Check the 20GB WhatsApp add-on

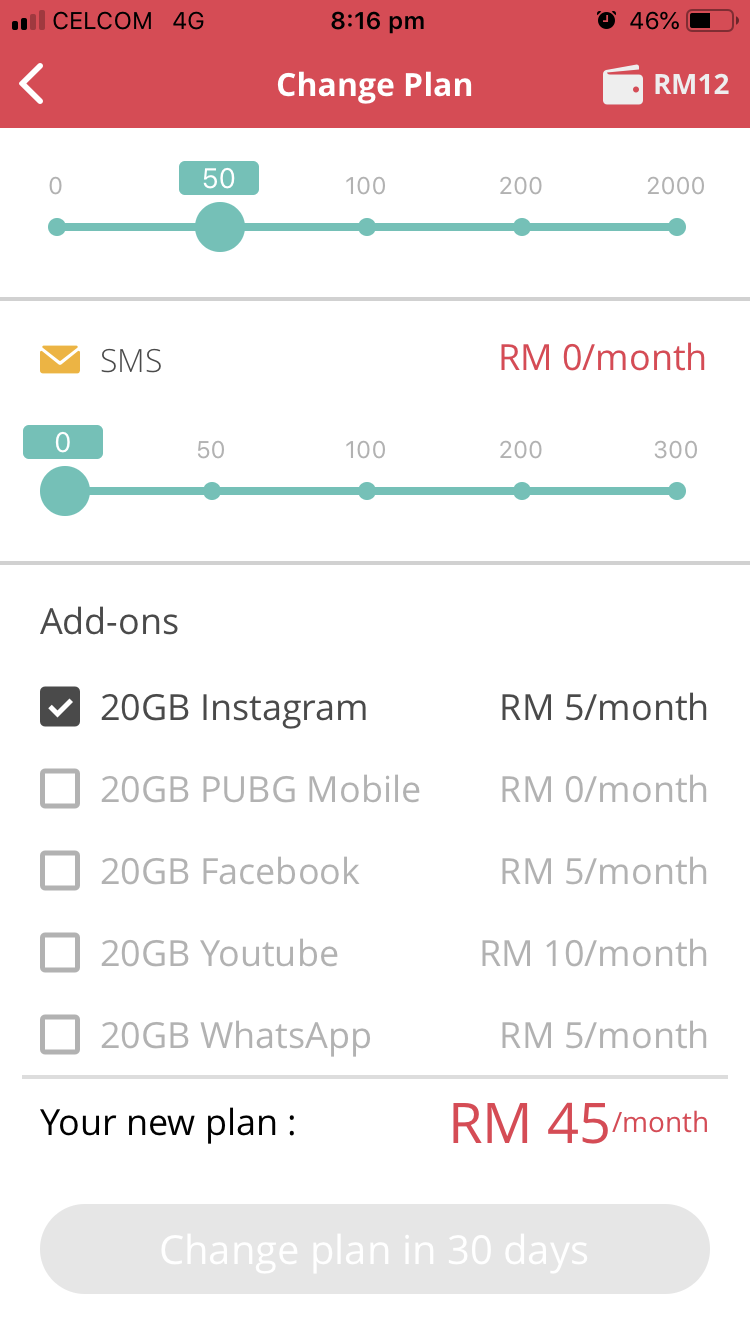[60, 1035]
